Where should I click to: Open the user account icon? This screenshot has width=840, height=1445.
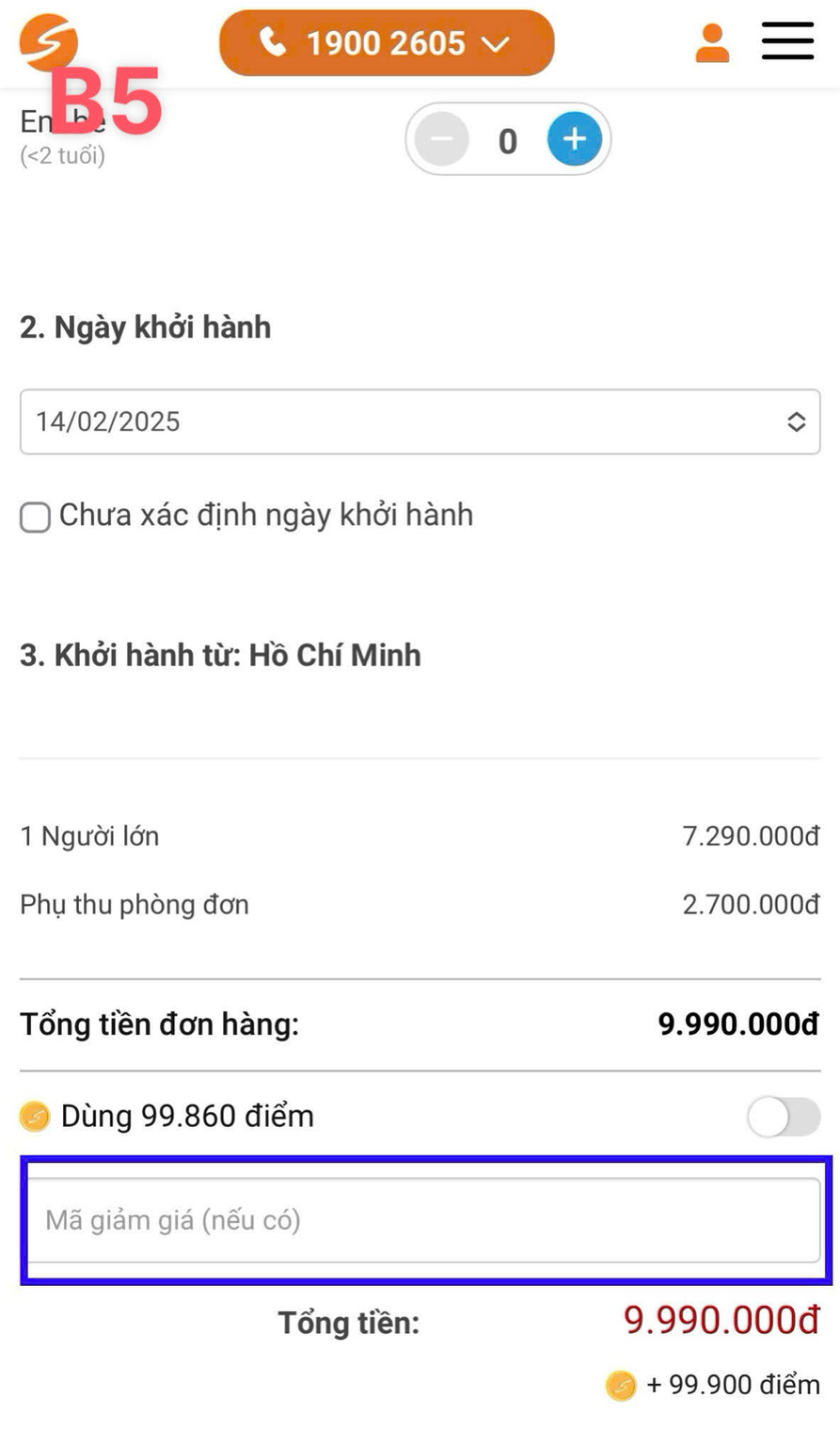pos(712,43)
